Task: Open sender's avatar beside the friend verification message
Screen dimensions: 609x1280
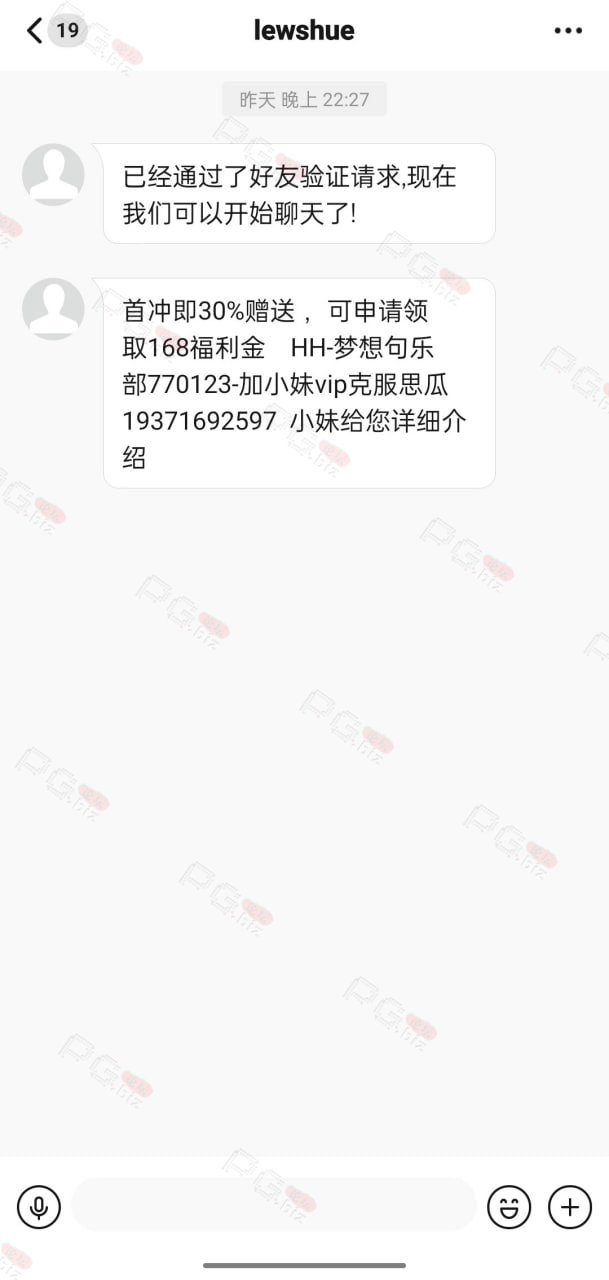Action: (53, 175)
